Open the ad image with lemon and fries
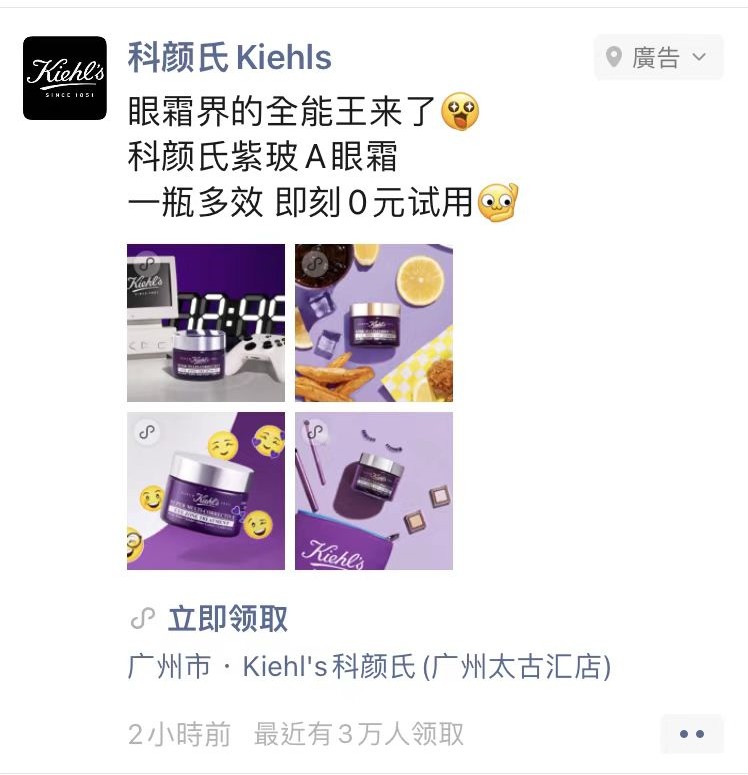The image size is (748, 775). [374, 323]
